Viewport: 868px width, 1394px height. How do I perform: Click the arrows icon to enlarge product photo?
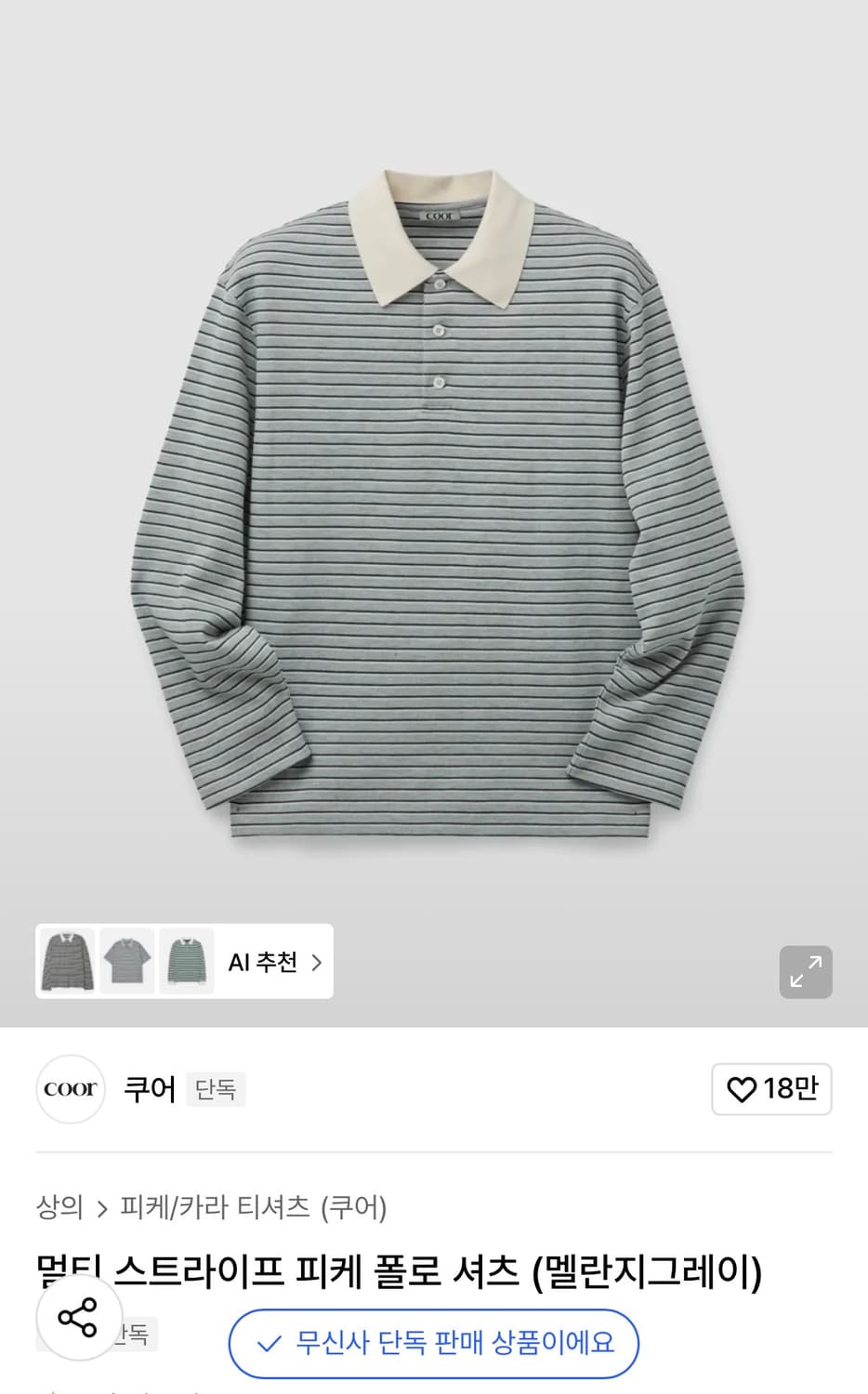pyautogui.click(x=806, y=971)
